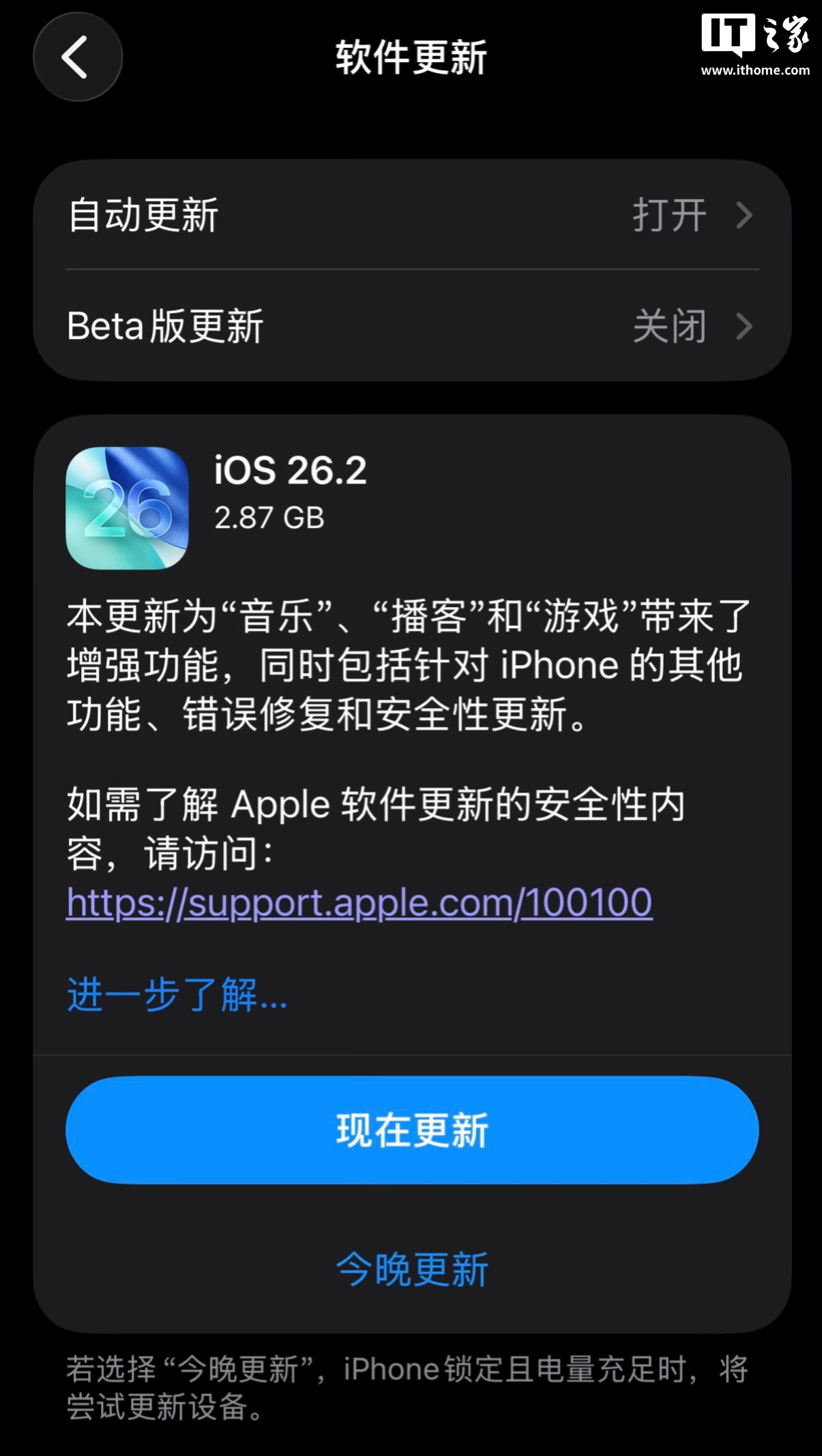
Task: Open the support.apple.com/100100 link
Action: (x=359, y=903)
